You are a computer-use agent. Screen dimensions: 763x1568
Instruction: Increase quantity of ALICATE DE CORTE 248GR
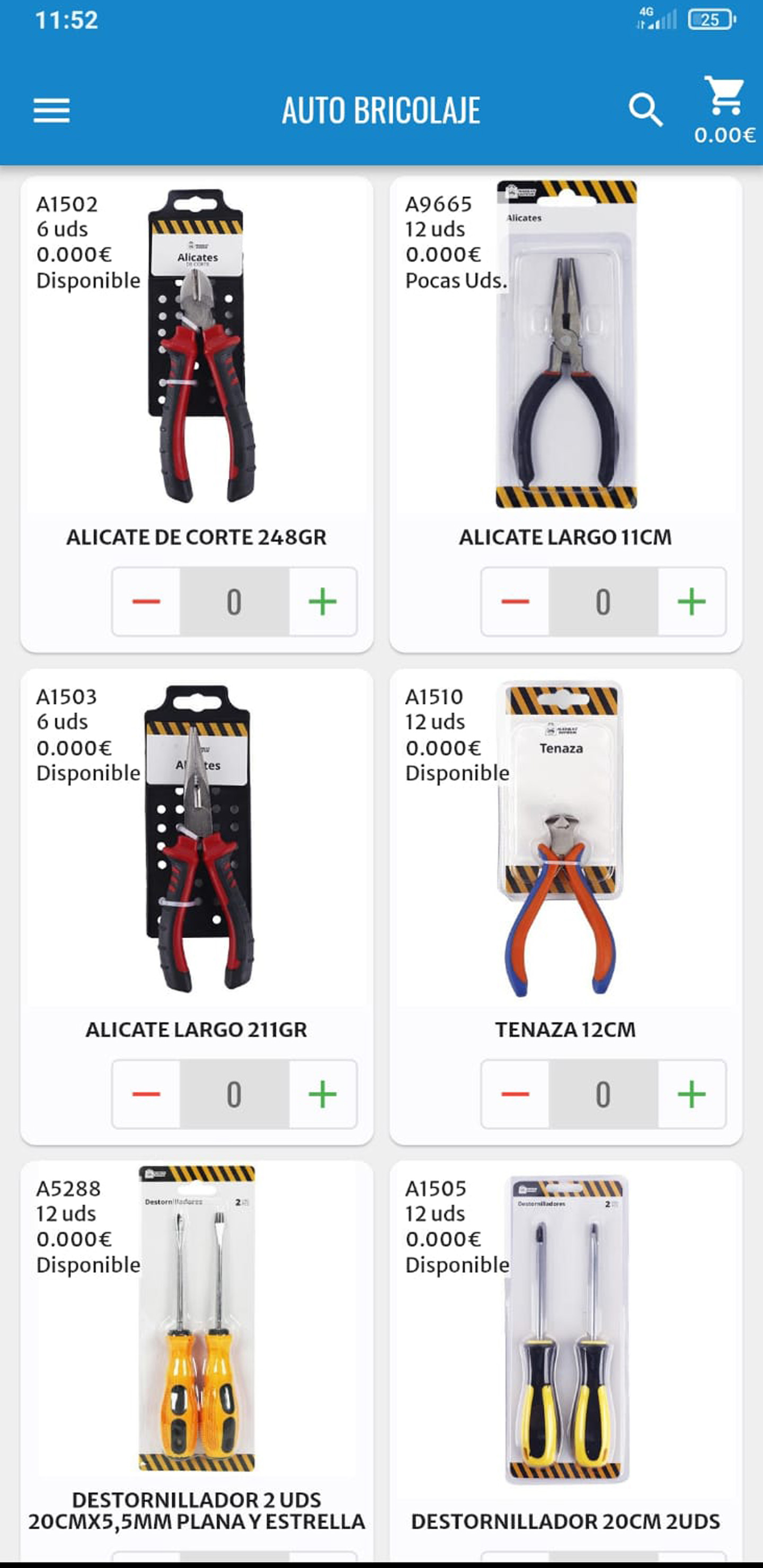322,601
